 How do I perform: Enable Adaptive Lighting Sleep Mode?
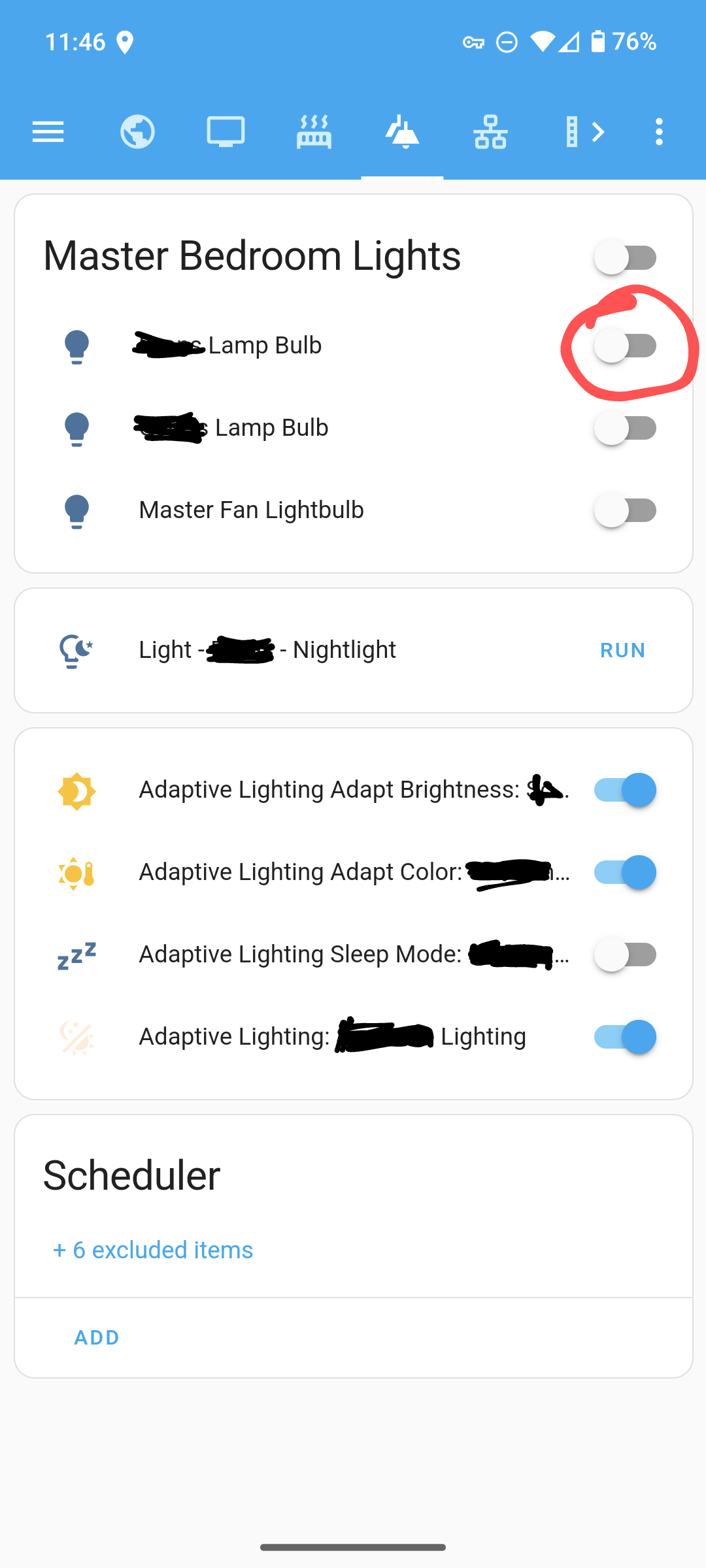[x=625, y=955]
